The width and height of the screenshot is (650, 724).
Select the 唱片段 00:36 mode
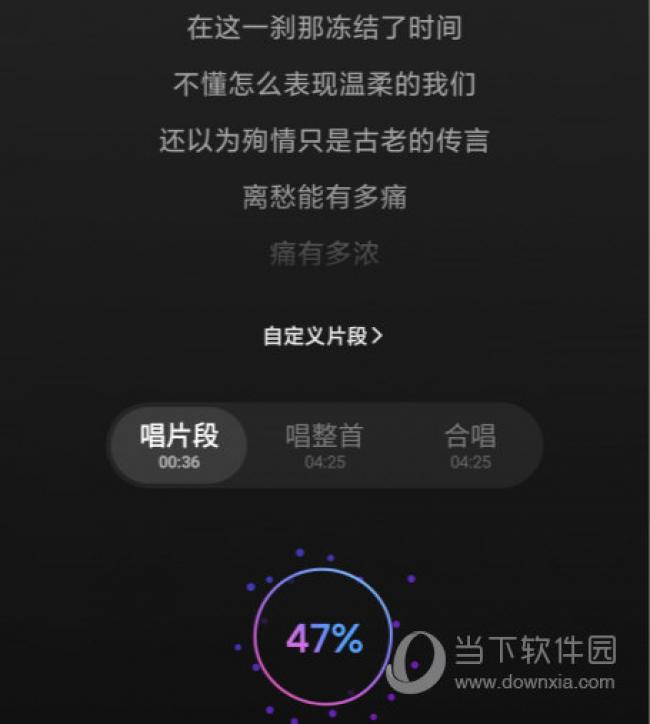click(179, 445)
